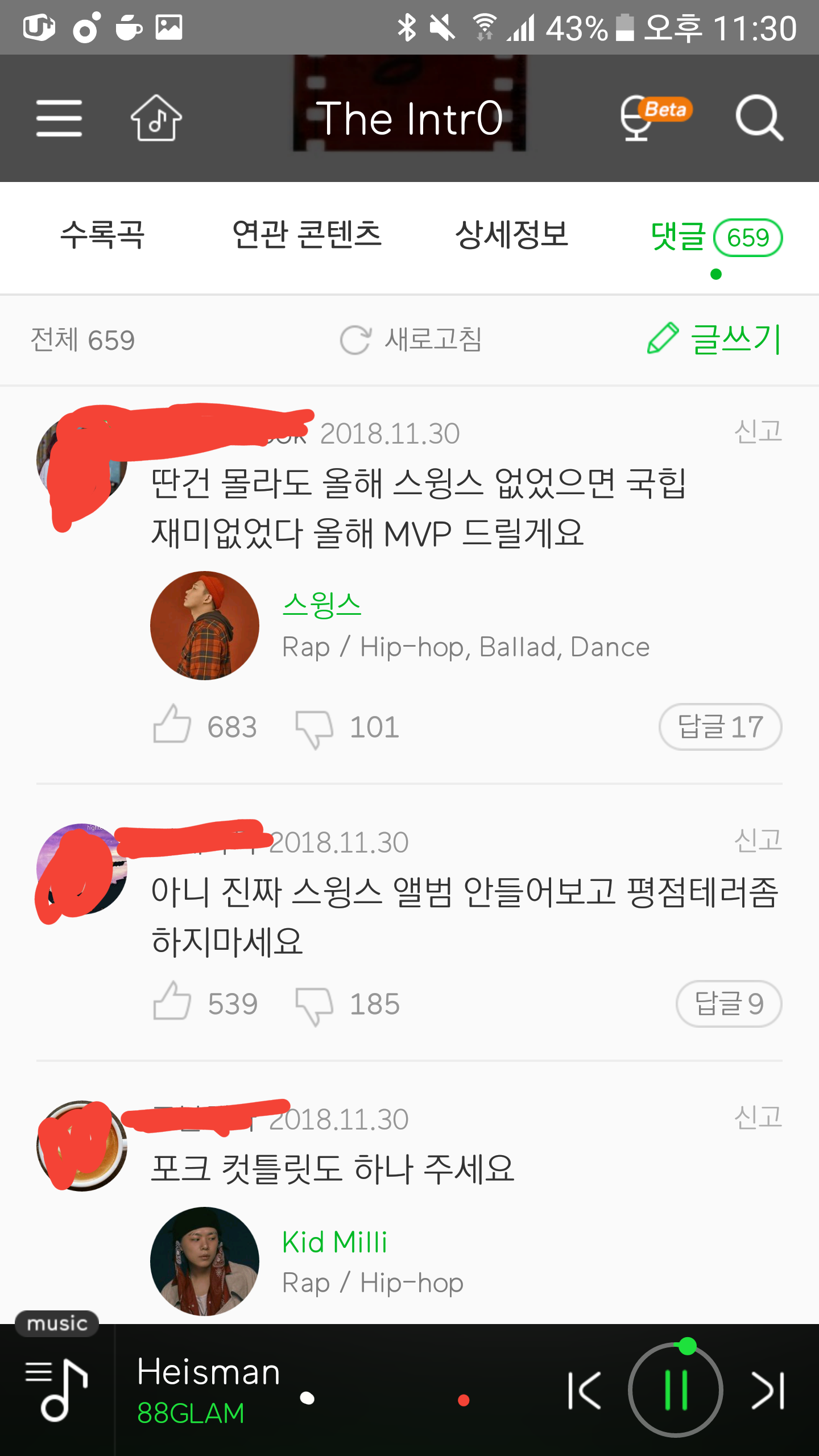
Task: View the 답글 17 replies
Action: coord(720,727)
